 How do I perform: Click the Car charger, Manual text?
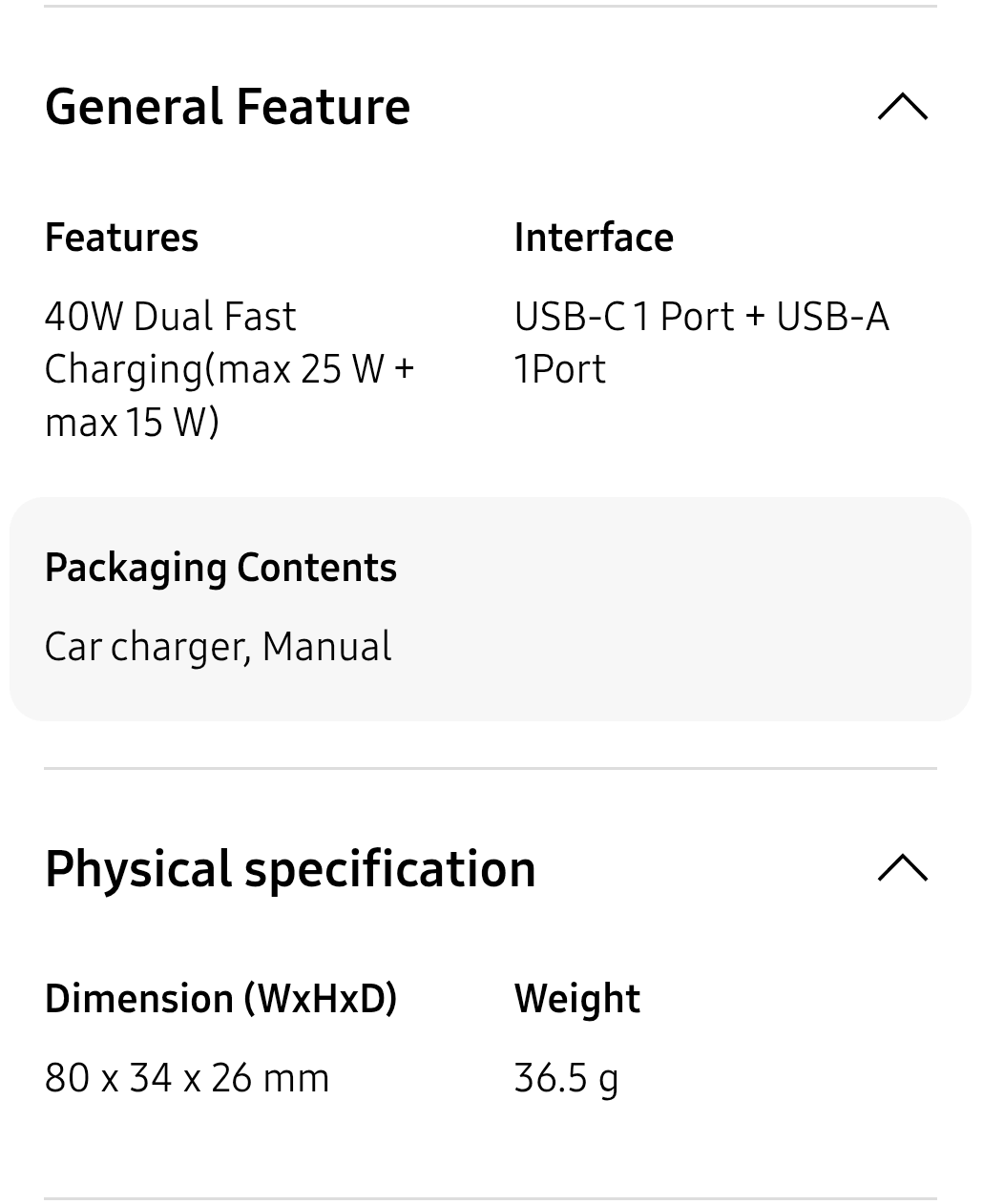pos(218,646)
